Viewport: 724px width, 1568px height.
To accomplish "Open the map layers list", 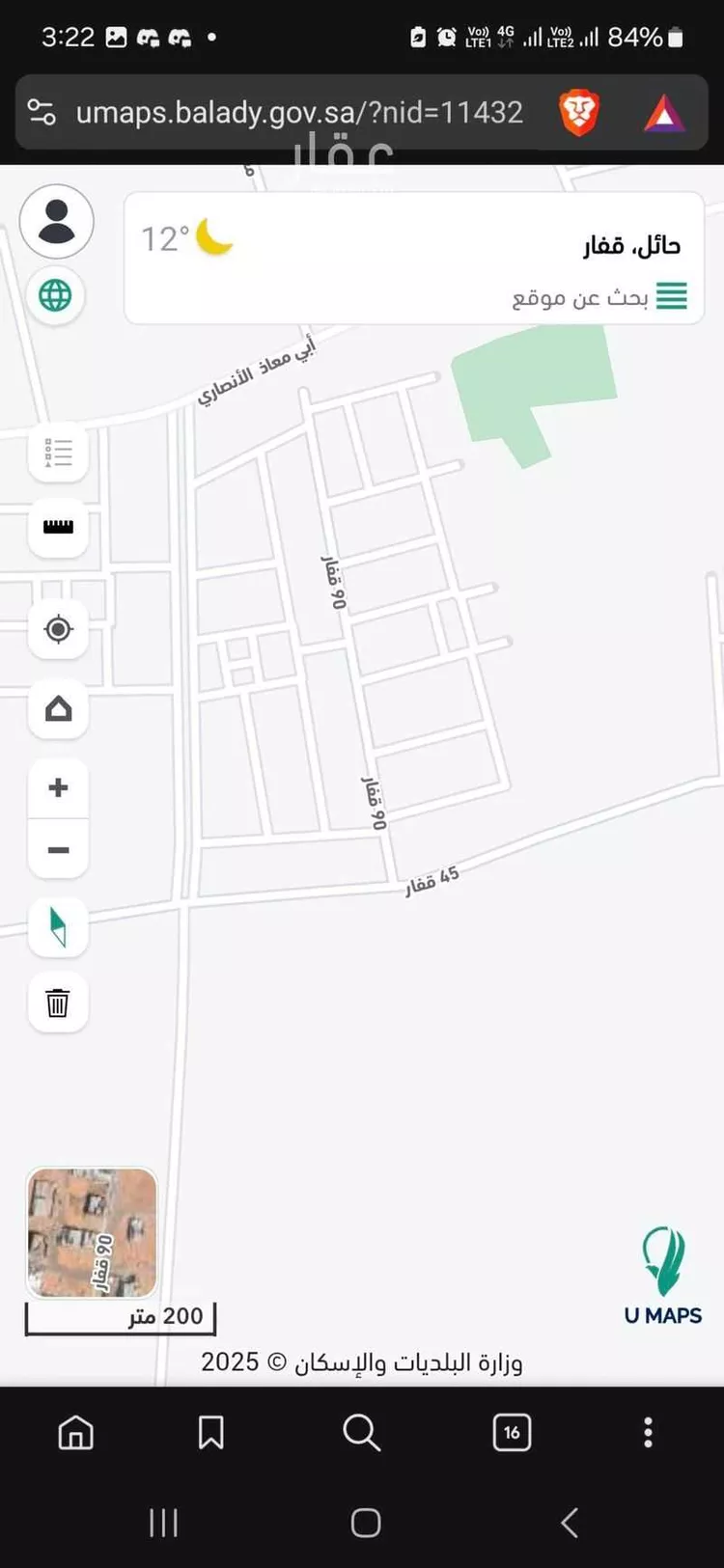I will (58, 452).
